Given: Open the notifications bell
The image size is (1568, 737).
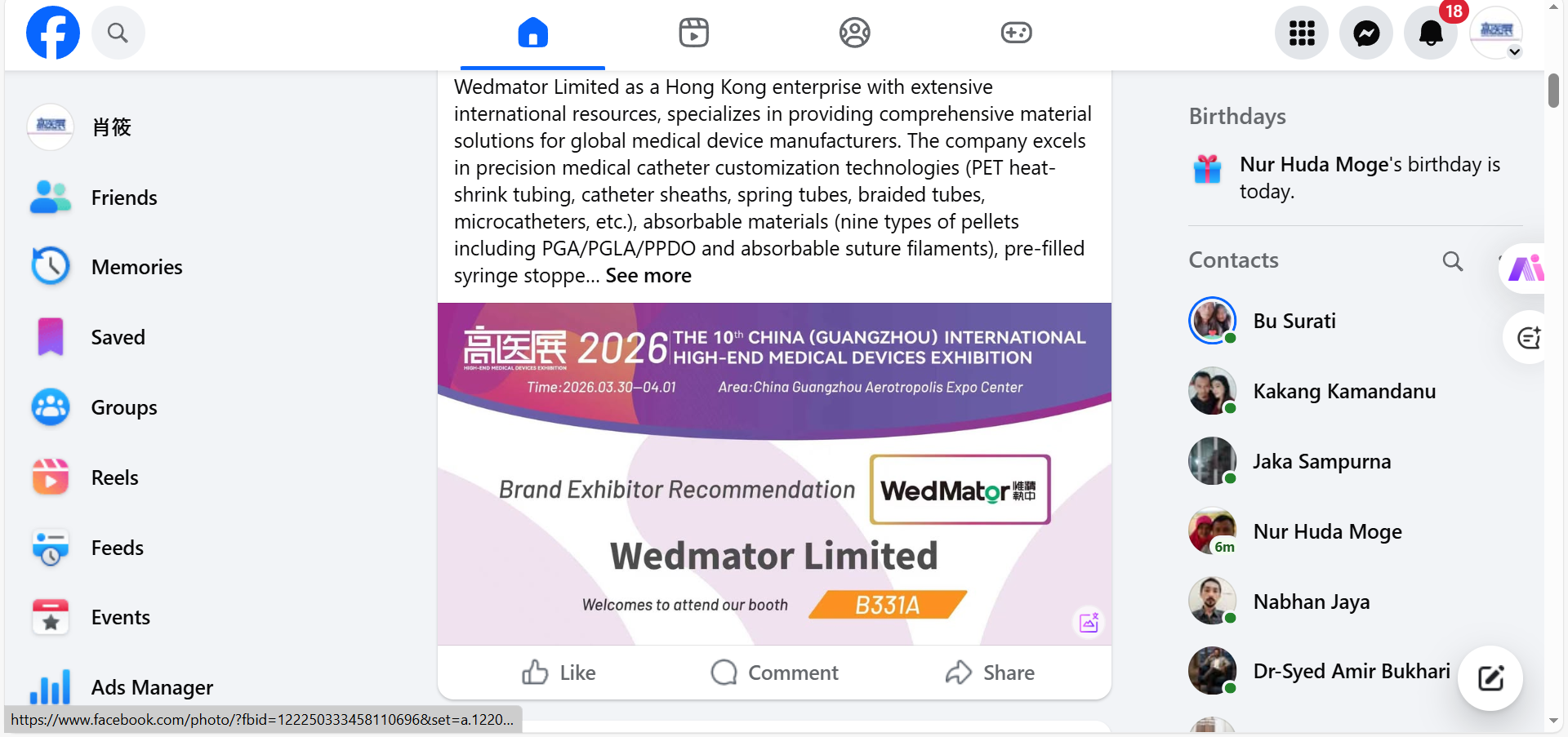Looking at the screenshot, I should (1430, 33).
